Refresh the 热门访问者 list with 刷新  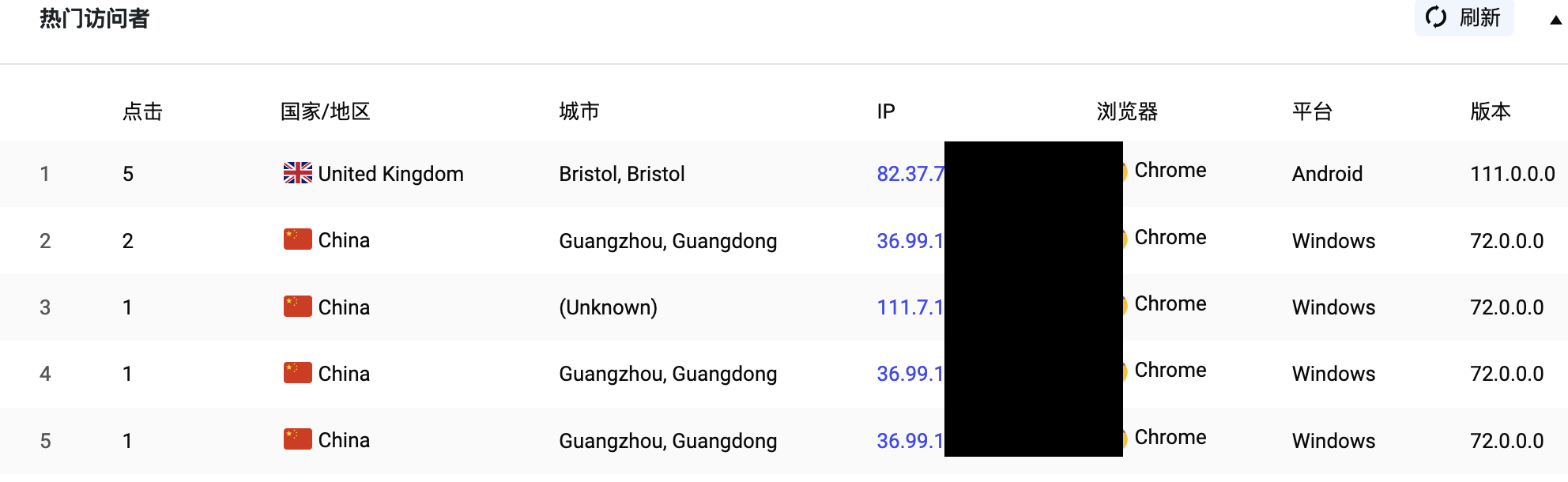pyautogui.click(x=1464, y=17)
